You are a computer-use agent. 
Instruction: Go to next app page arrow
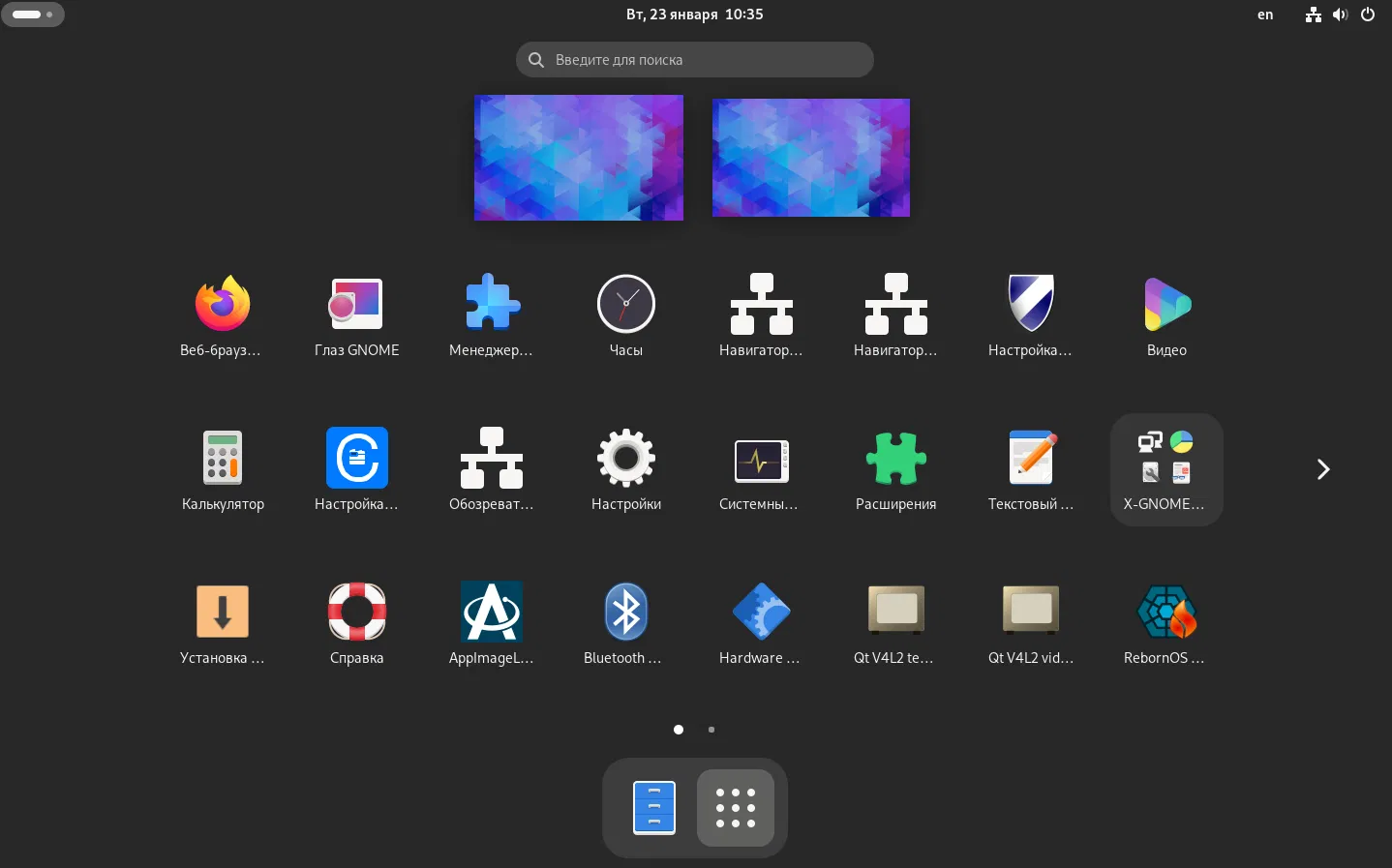[x=1323, y=469]
